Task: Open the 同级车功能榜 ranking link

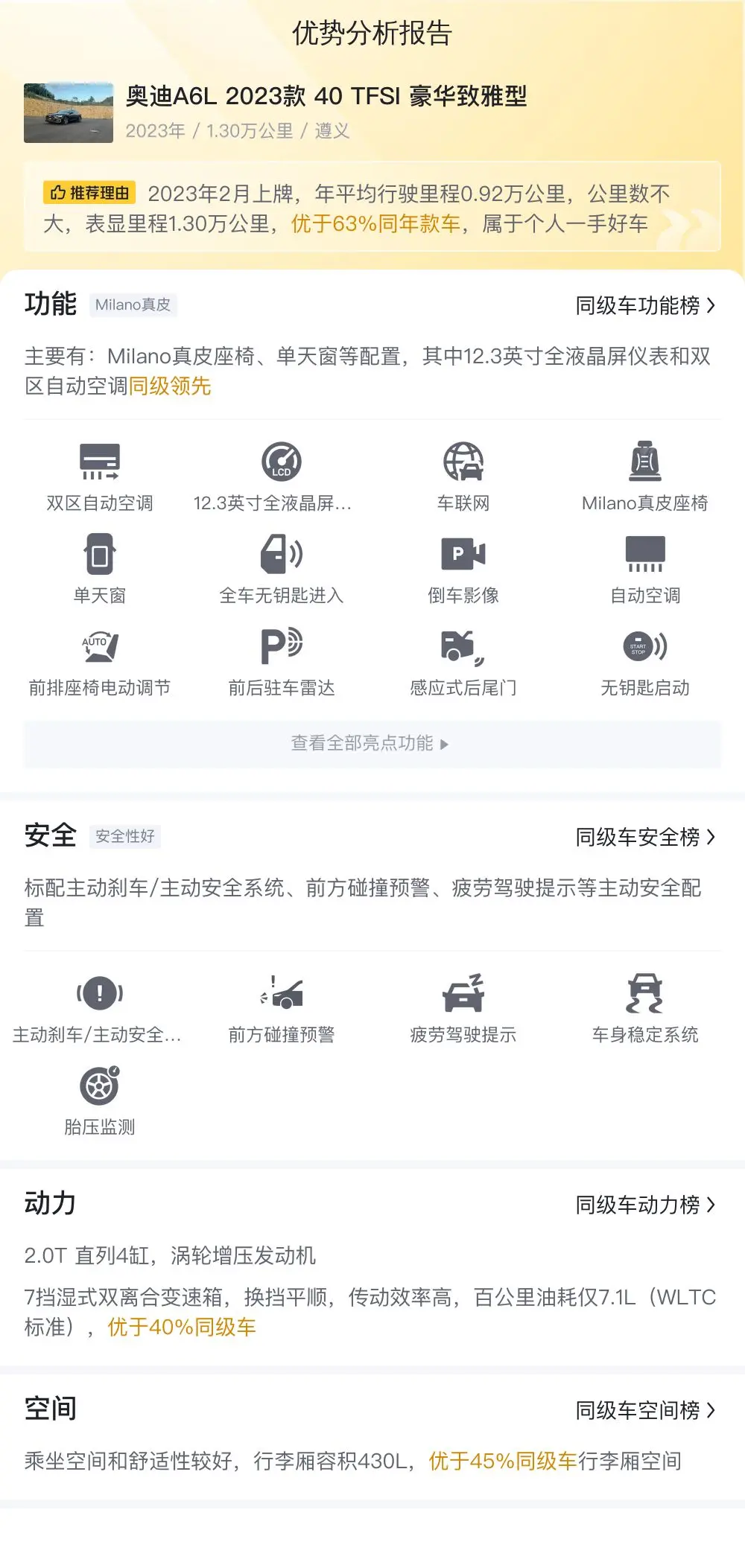Action: (x=644, y=305)
